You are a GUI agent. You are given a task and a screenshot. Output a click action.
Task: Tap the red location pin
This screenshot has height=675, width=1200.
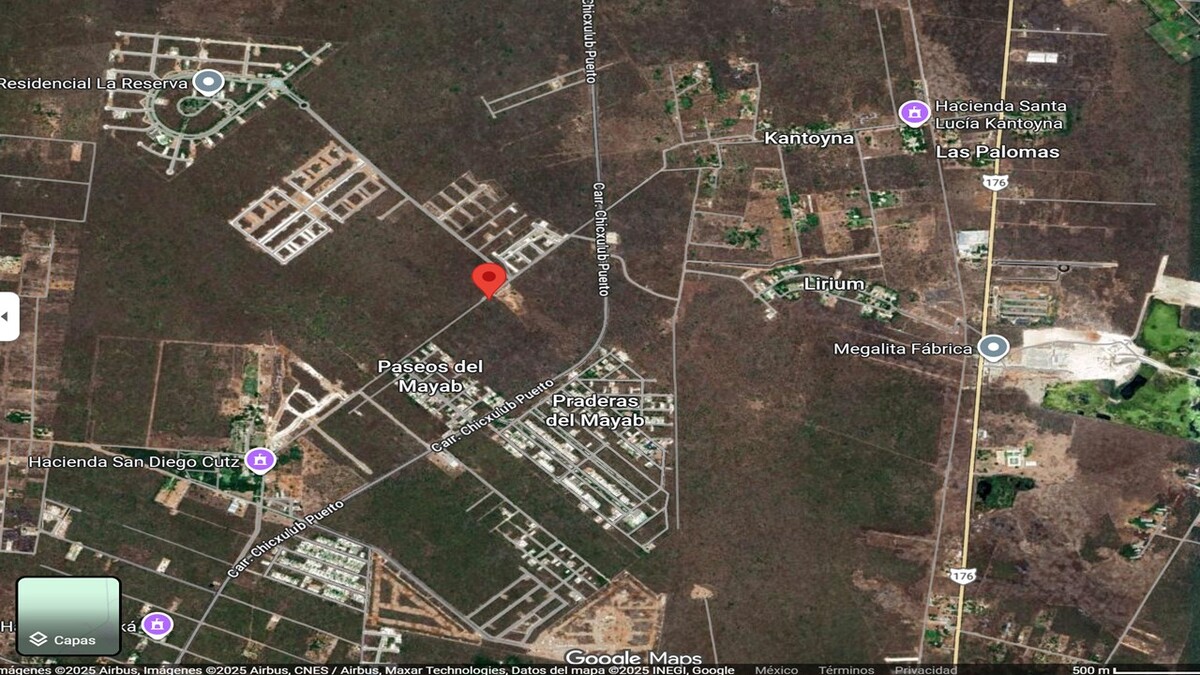pyautogui.click(x=488, y=280)
